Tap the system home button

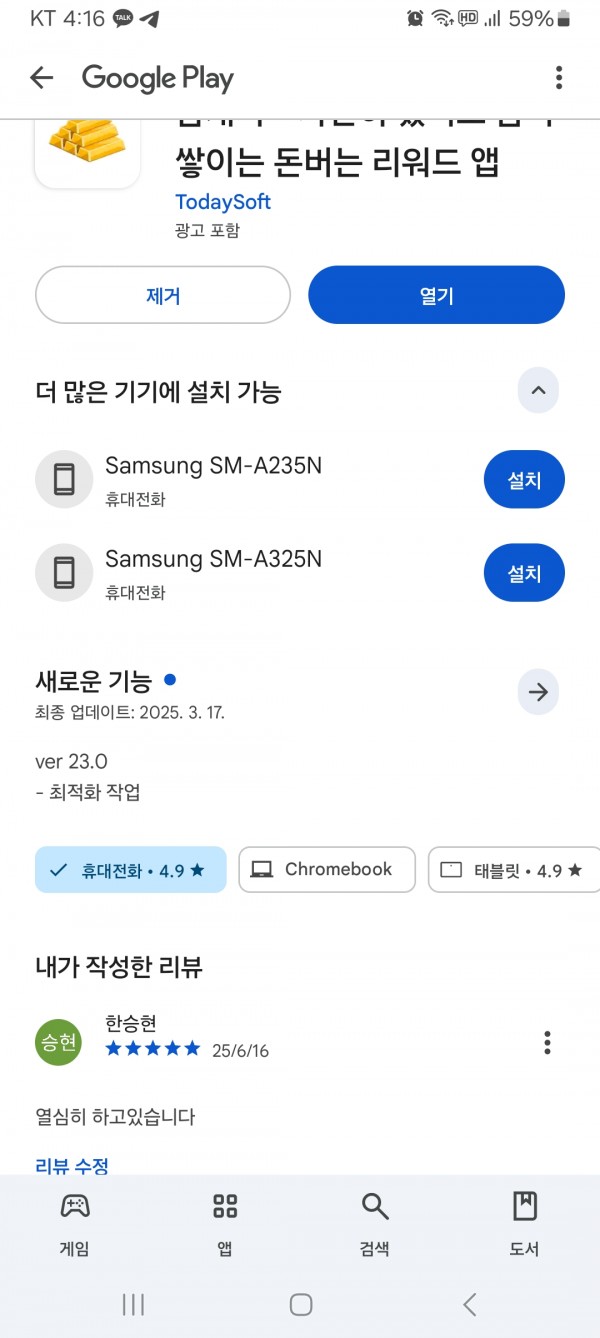click(301, 1304)
